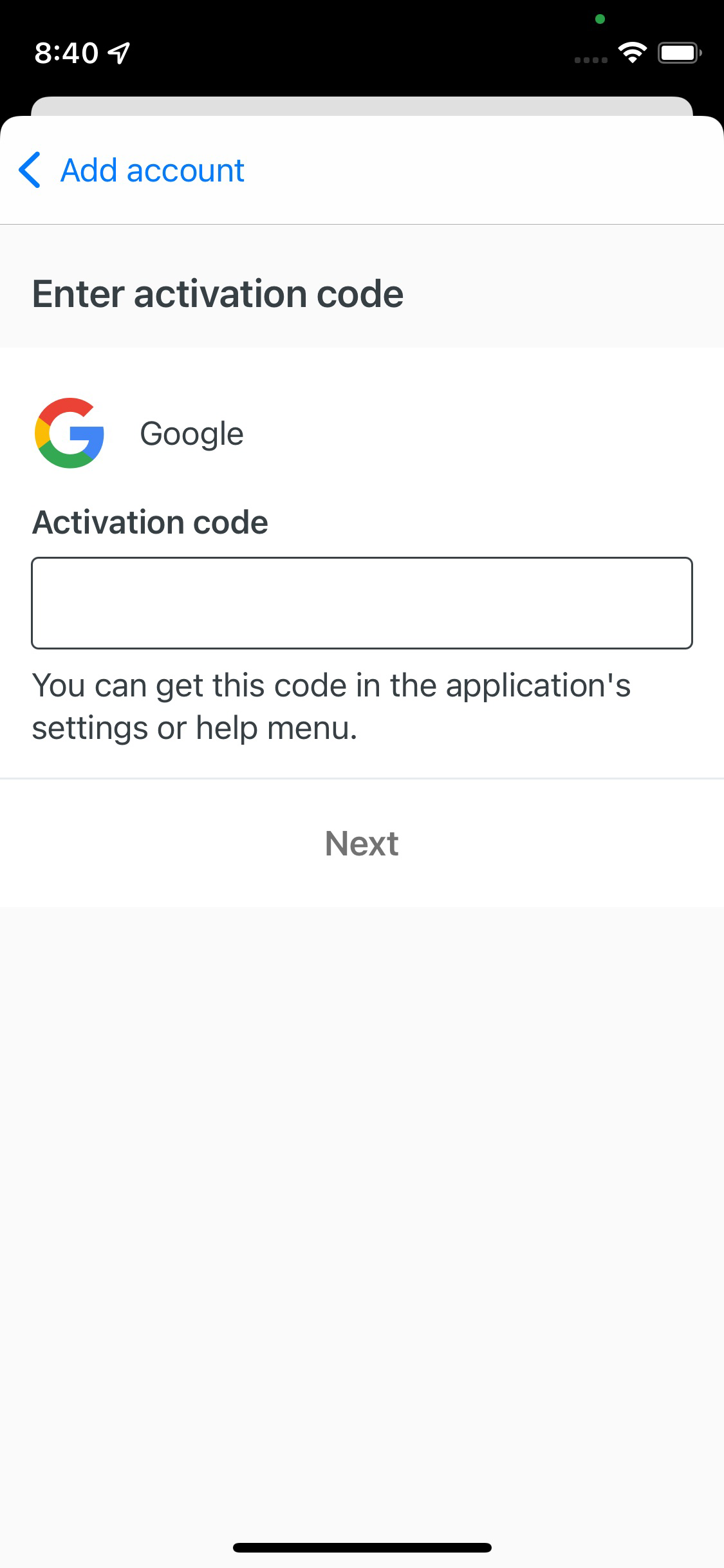
Task: Go back to Add account
Action: tap(131, 171)
